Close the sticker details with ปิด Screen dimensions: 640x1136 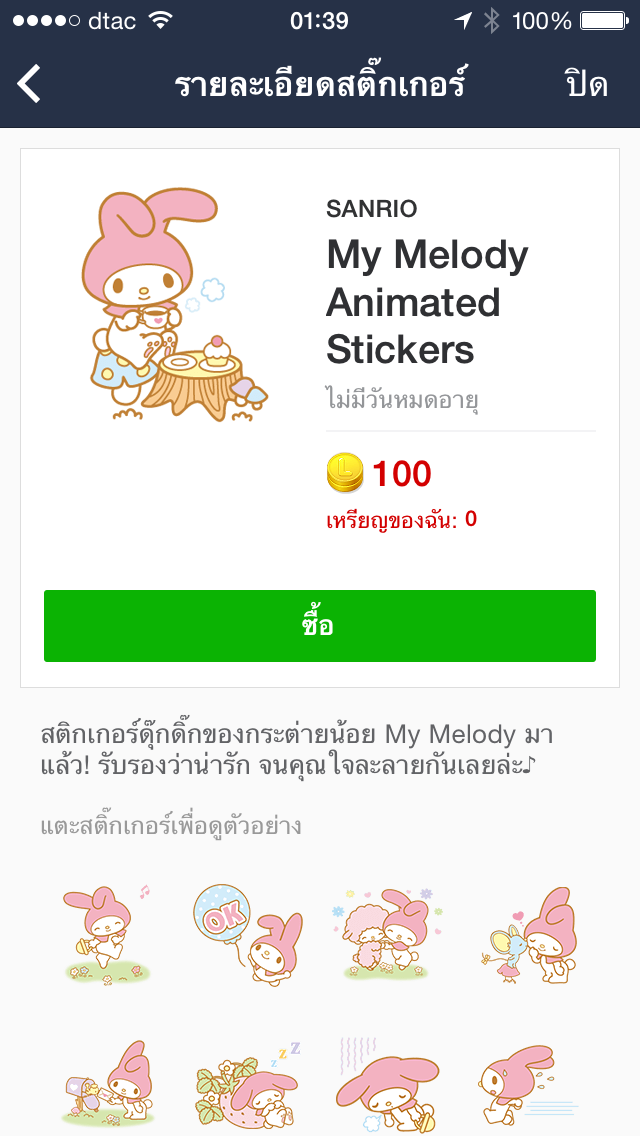point(585,84)
